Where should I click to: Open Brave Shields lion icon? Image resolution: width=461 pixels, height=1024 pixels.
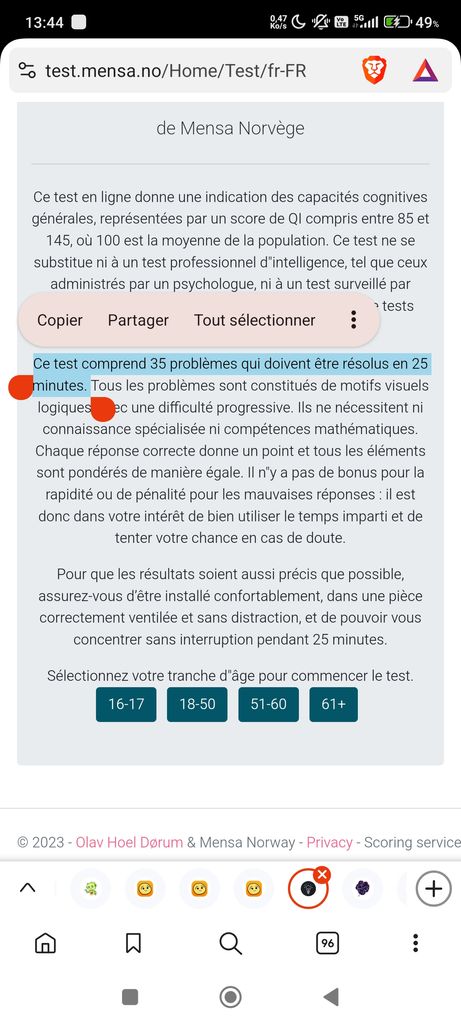[375, 70]
